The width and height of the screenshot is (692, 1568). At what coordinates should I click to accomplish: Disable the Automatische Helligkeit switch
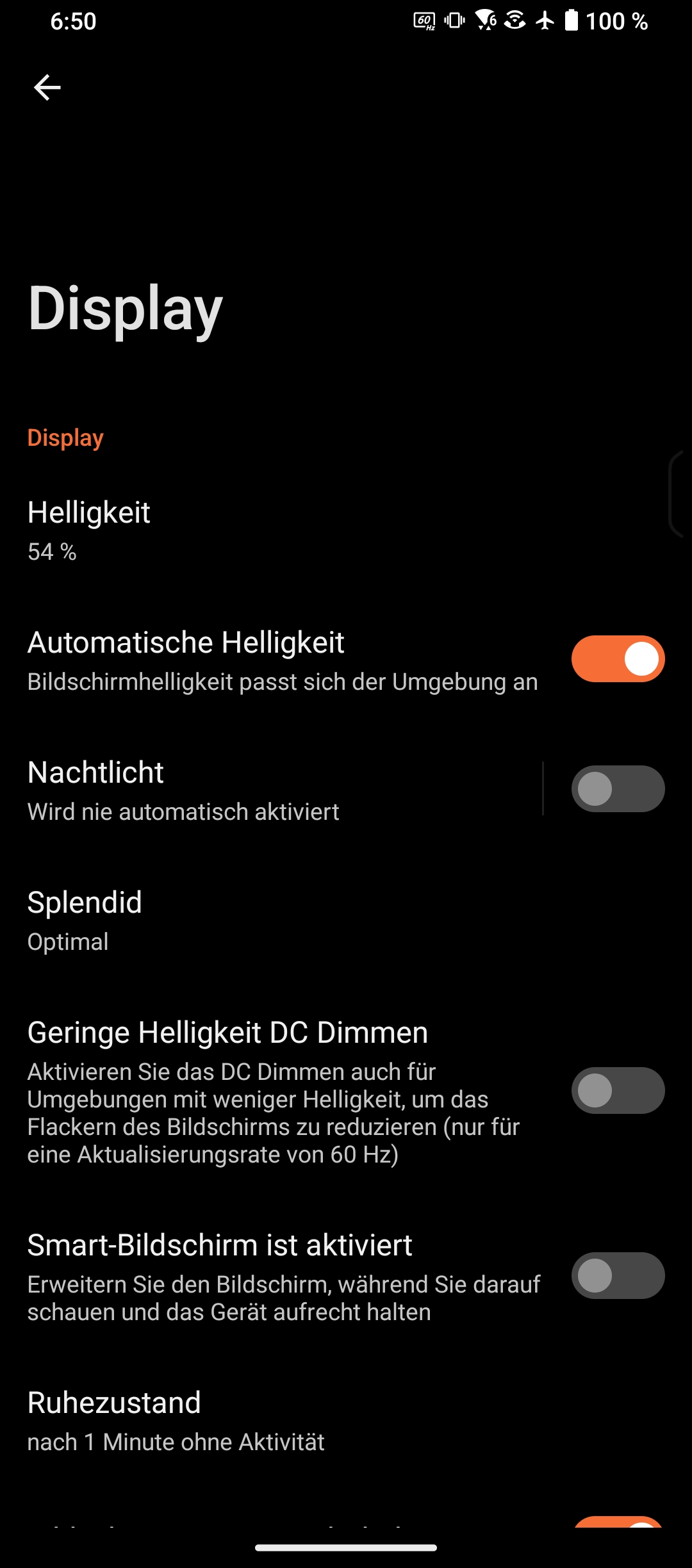[x=618, y=659]
